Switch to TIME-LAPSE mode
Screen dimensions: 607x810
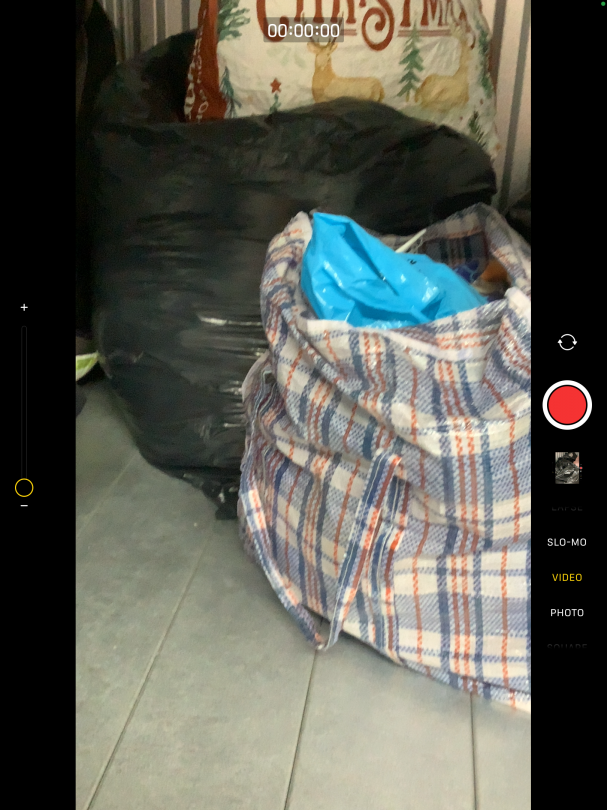coord(567,509)
